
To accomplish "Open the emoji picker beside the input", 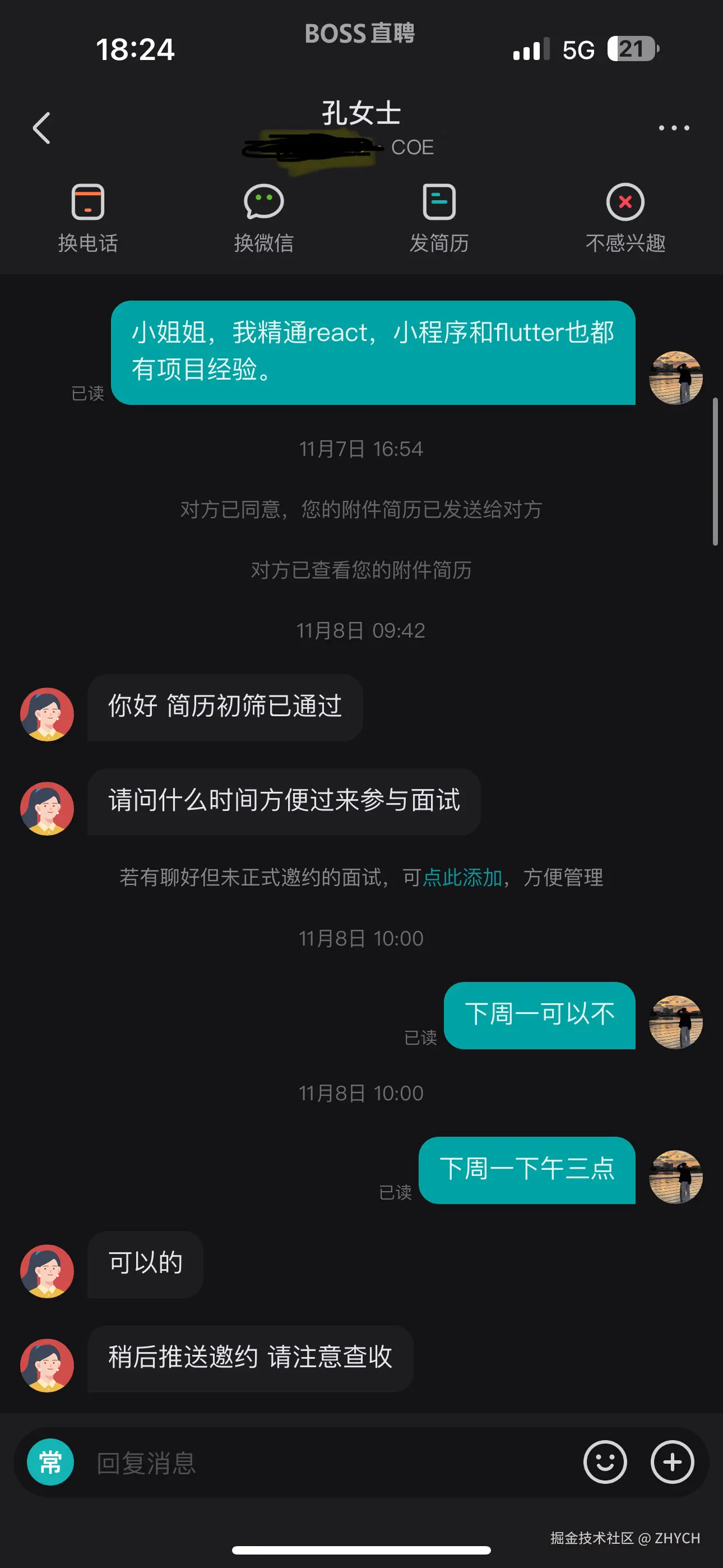I will tap(604, 1463).
